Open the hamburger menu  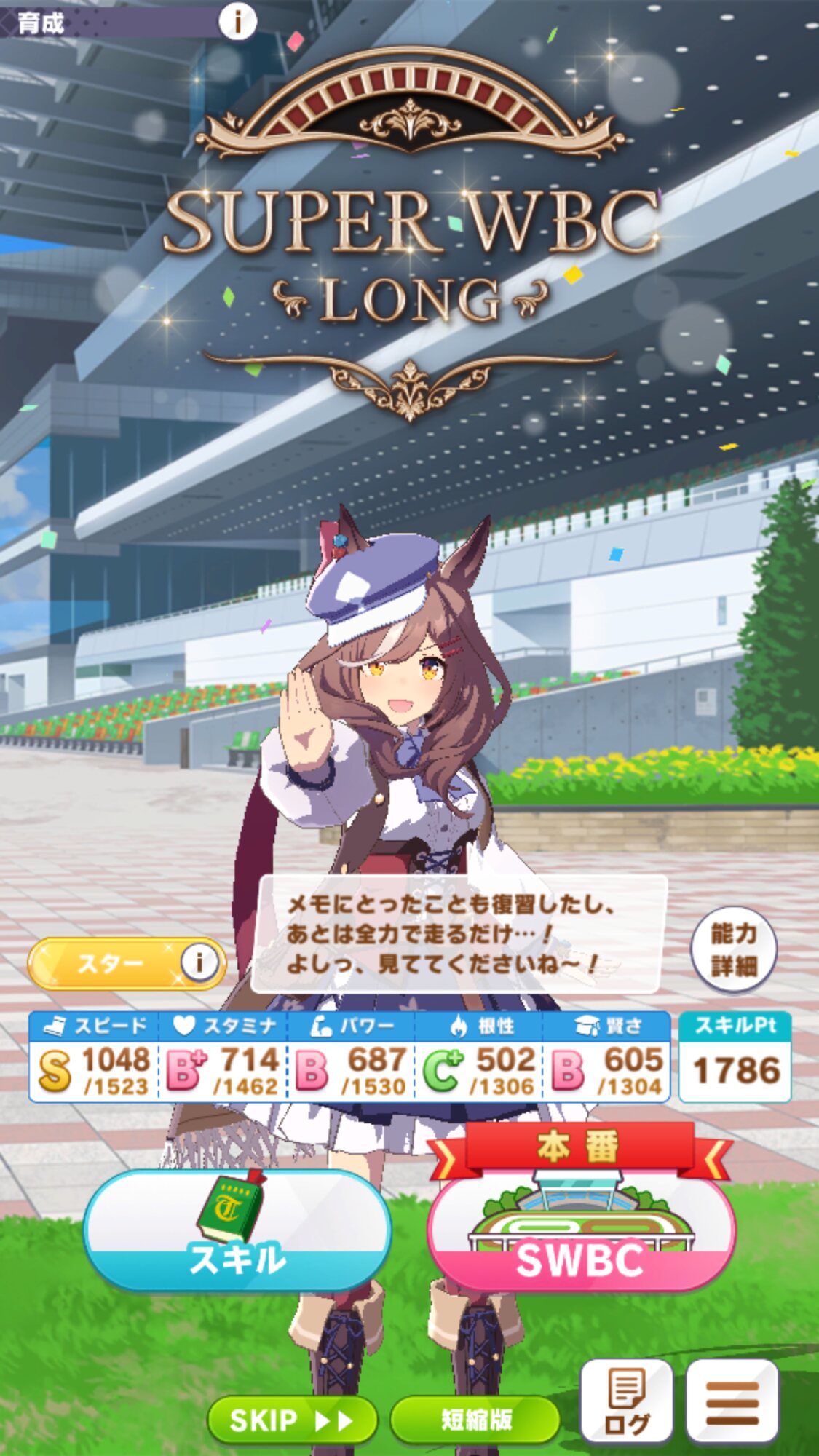(732, 1401)
